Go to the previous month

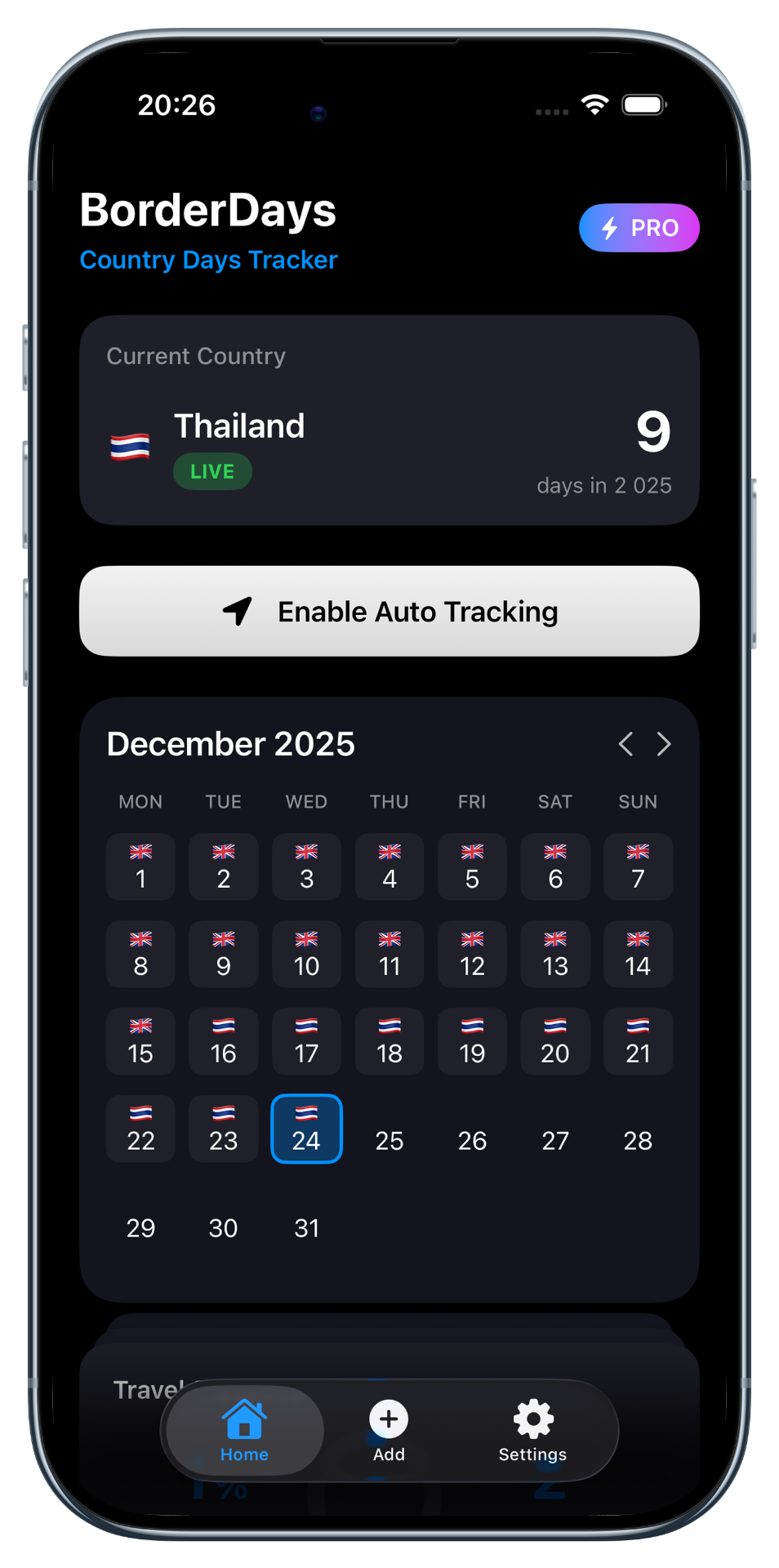tap(625, 744)
